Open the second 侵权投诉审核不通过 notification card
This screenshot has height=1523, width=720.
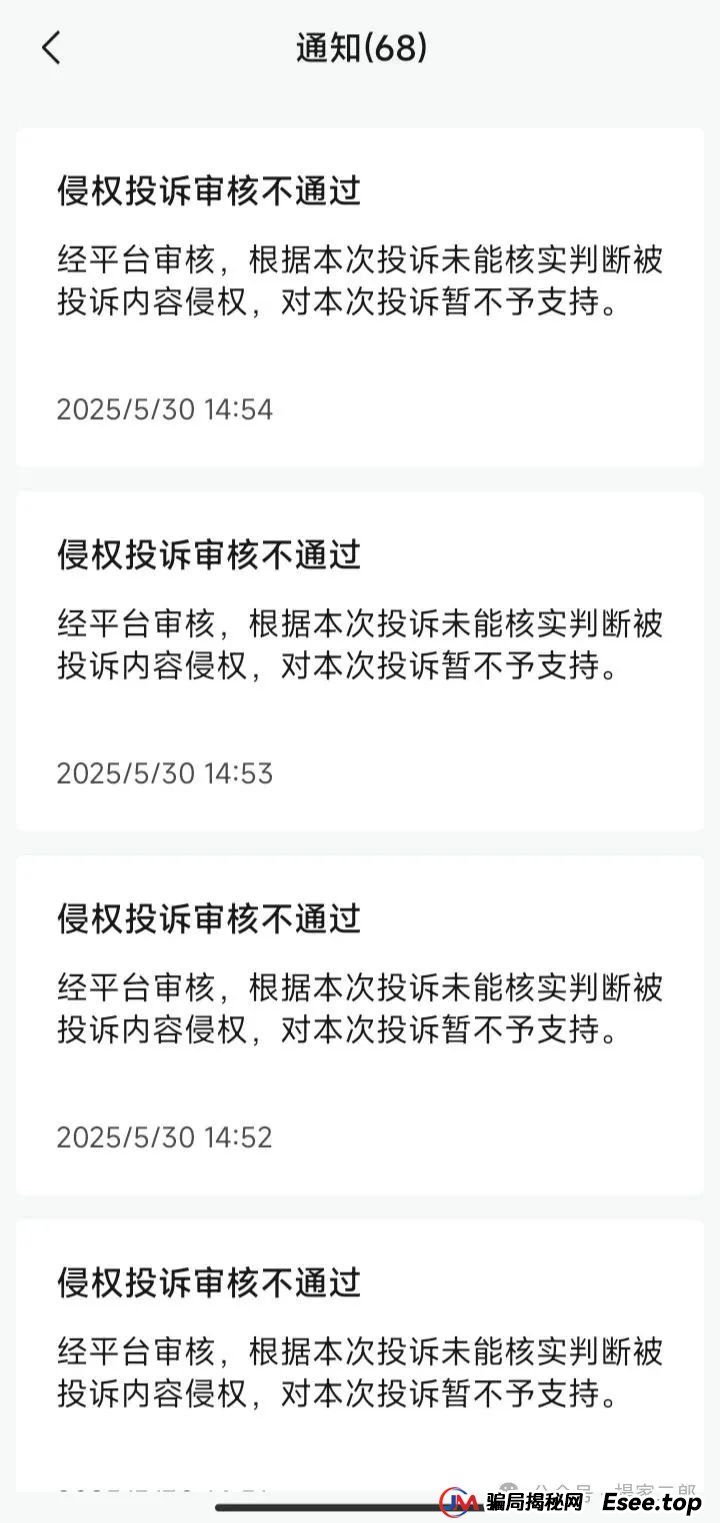point(360,660)
